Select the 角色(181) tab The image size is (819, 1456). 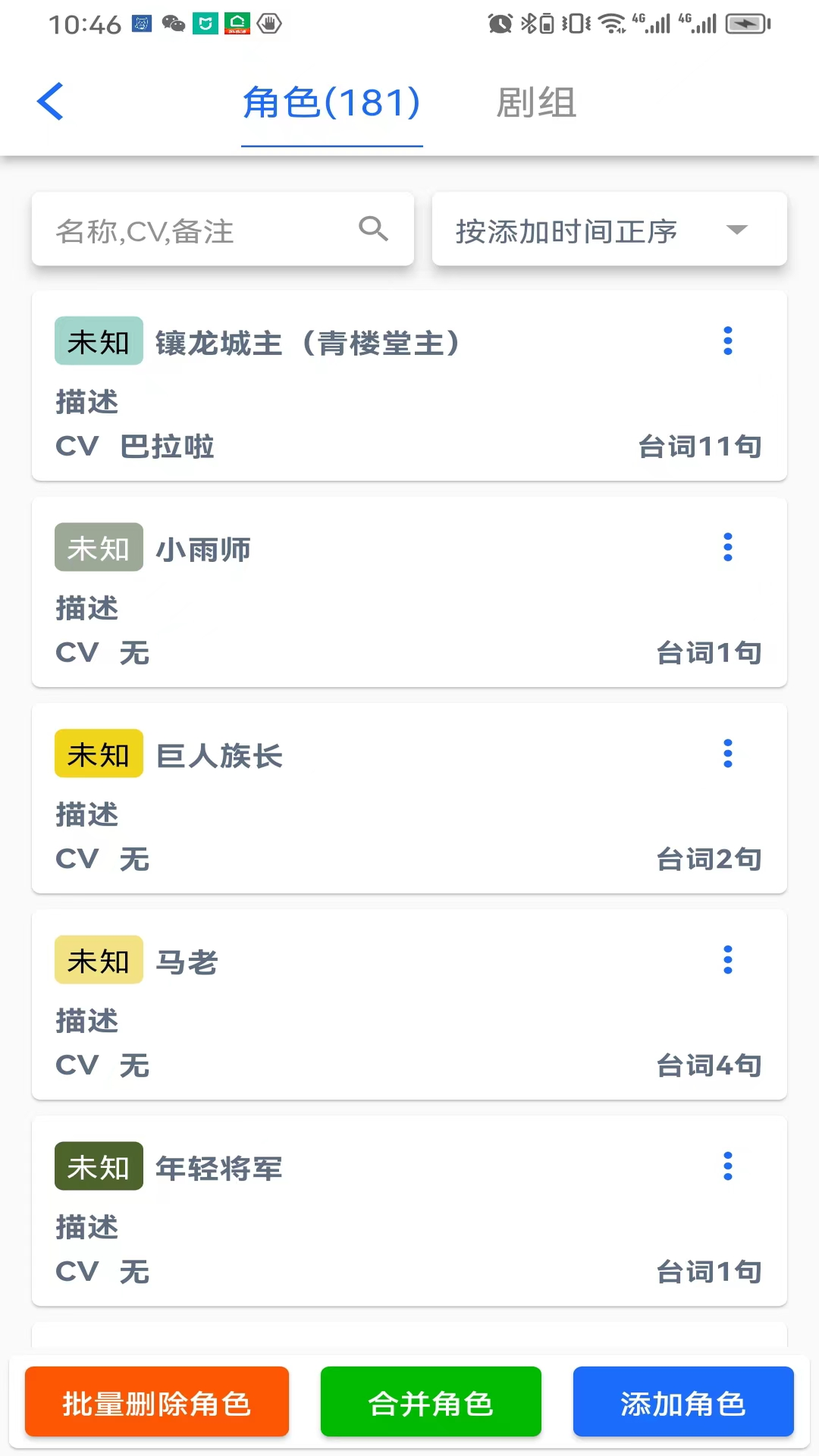(331, 104)
